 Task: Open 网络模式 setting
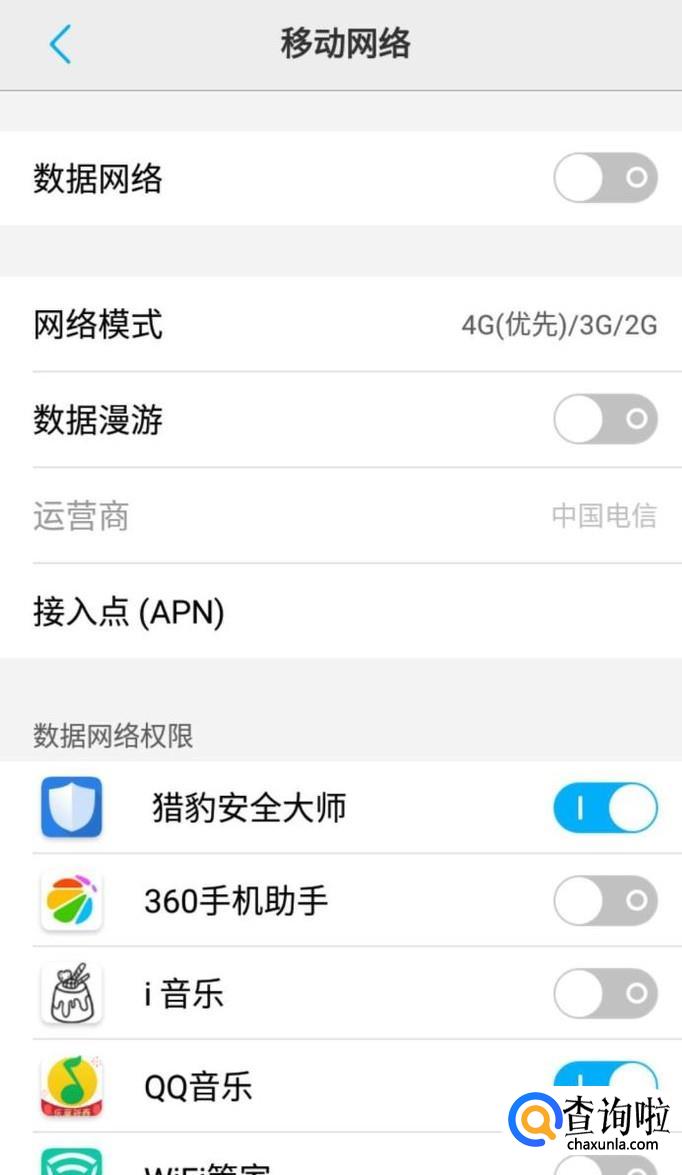pyautogui.click(x=341, y=325)
